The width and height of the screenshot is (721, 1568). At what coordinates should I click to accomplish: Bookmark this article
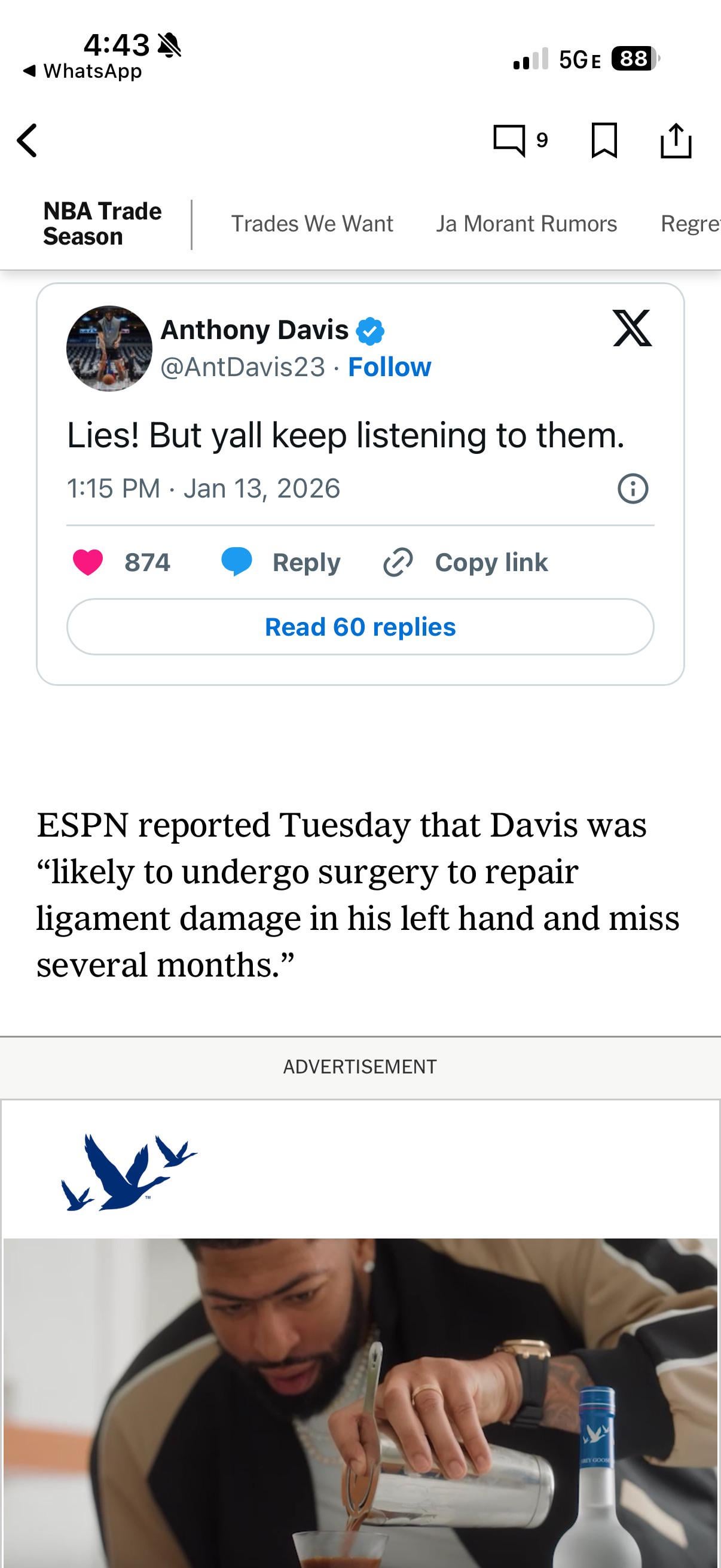[604, 141]
